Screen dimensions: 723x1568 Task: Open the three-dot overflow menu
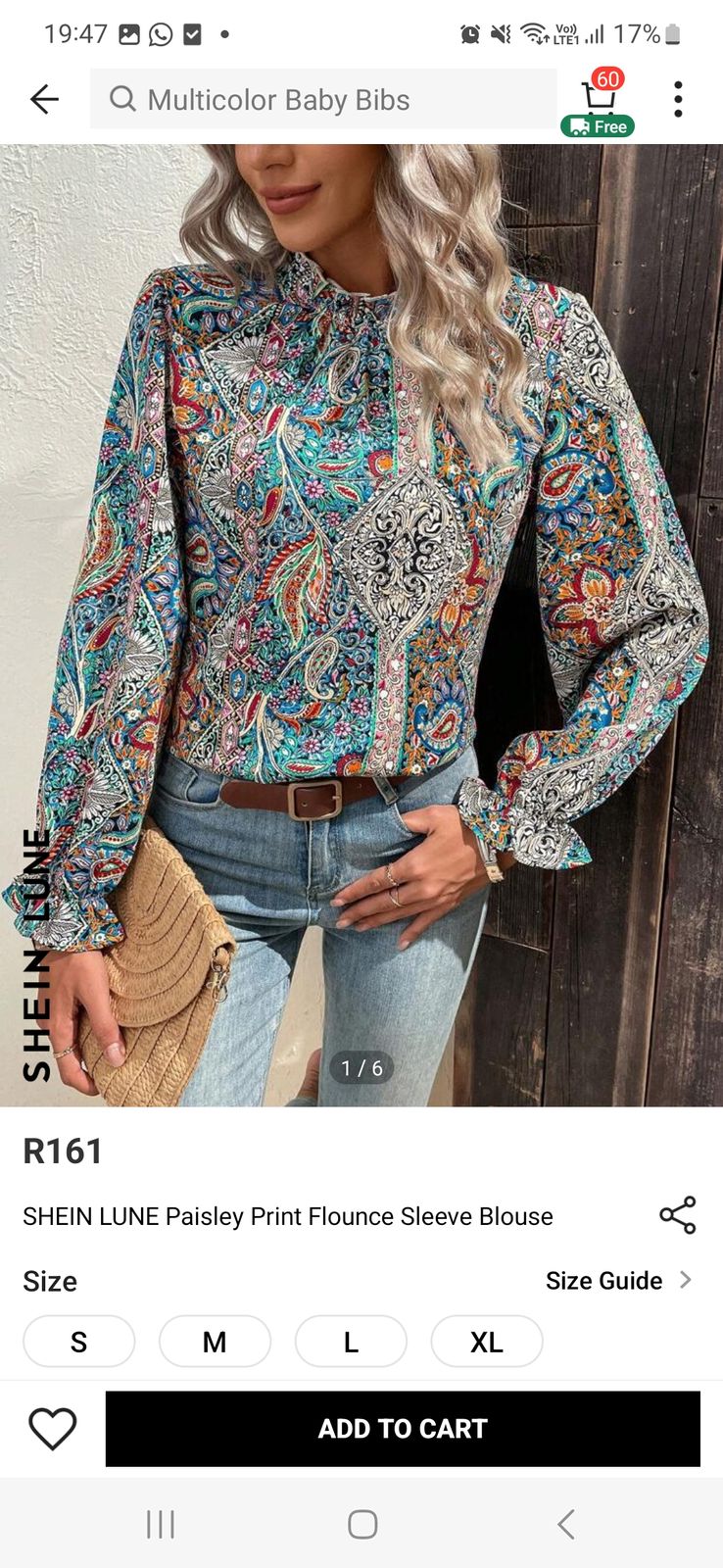point(678,99)
